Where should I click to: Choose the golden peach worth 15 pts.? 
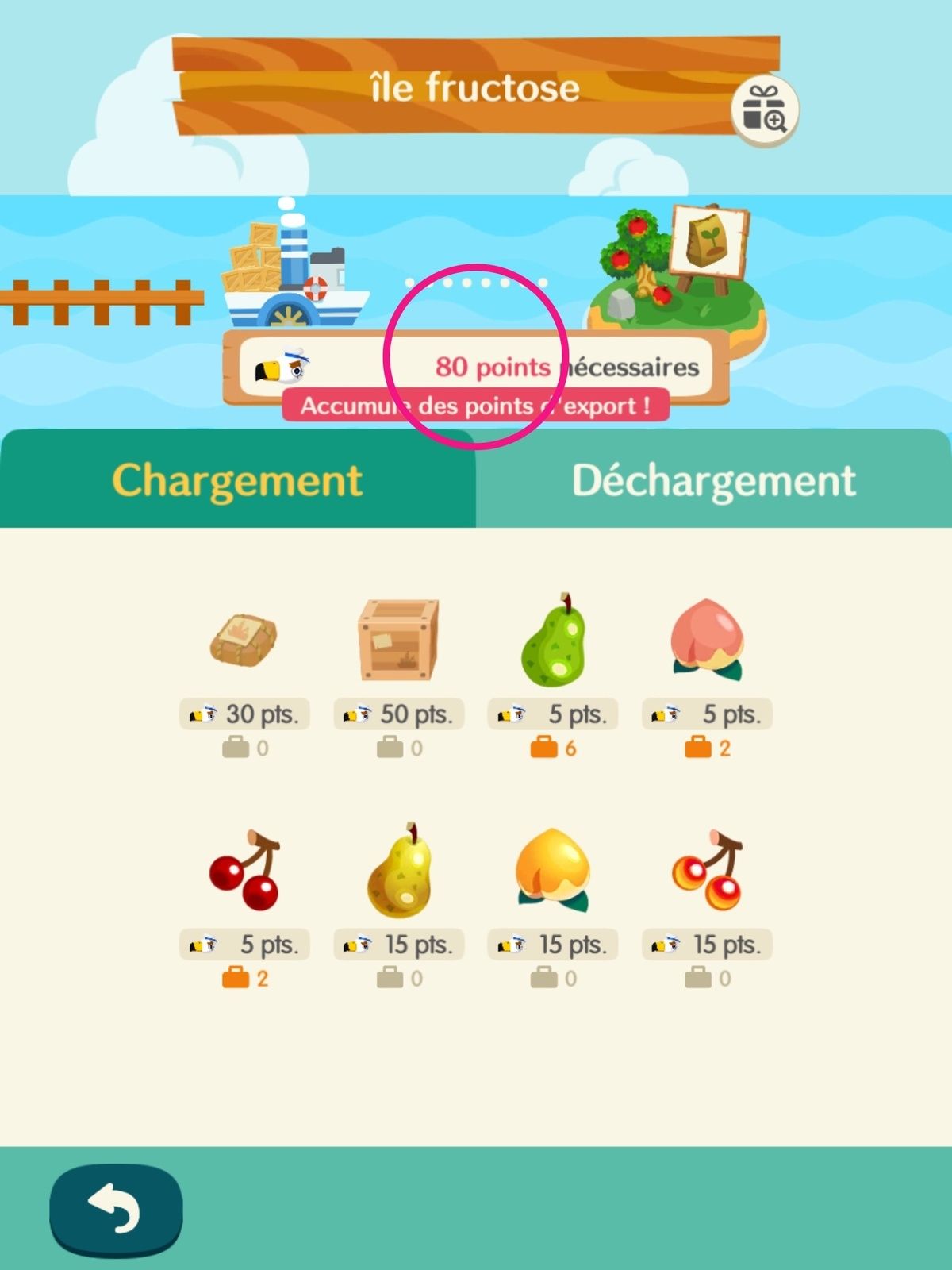553,871
